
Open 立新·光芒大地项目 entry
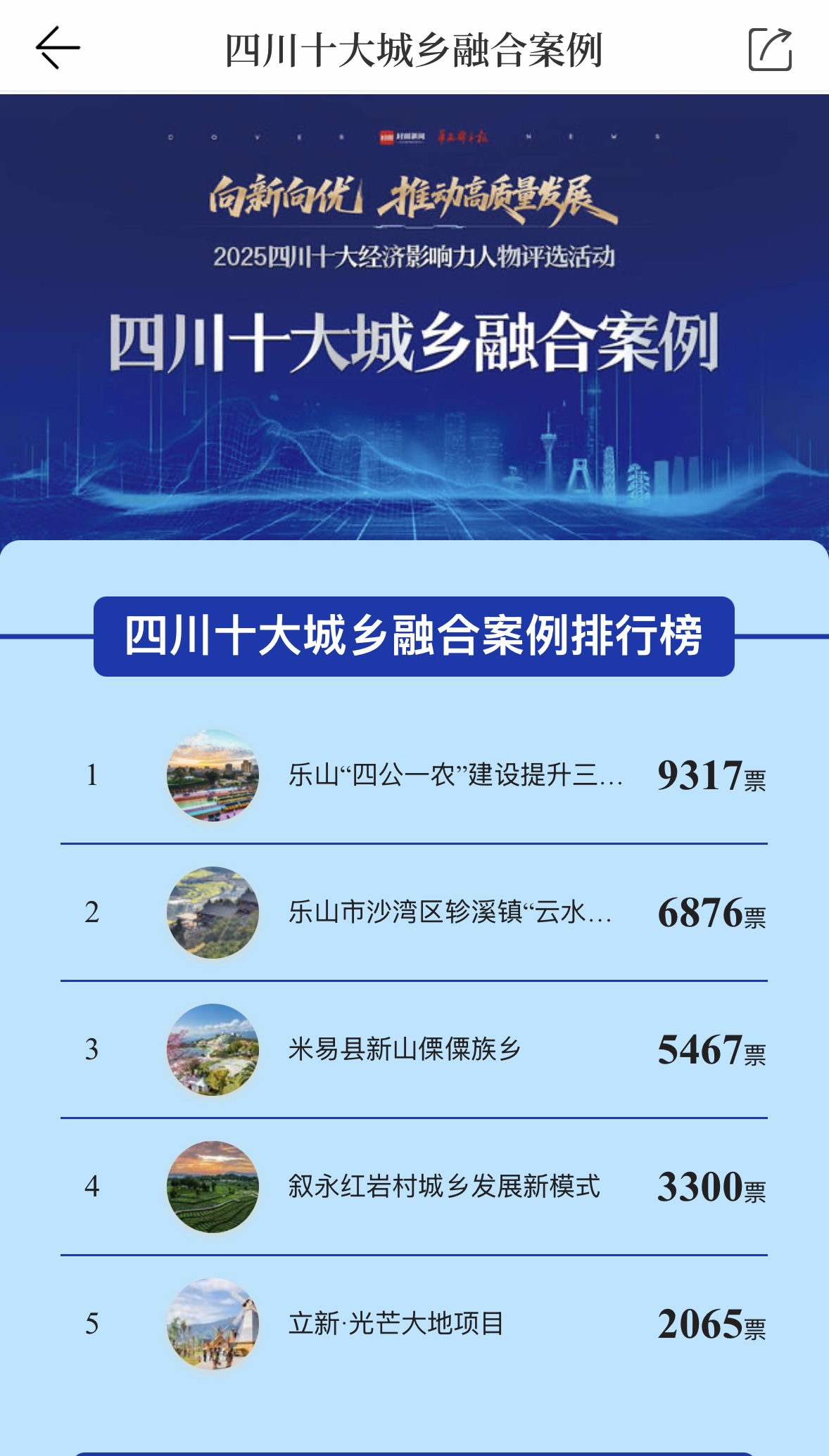[396, 1324]
